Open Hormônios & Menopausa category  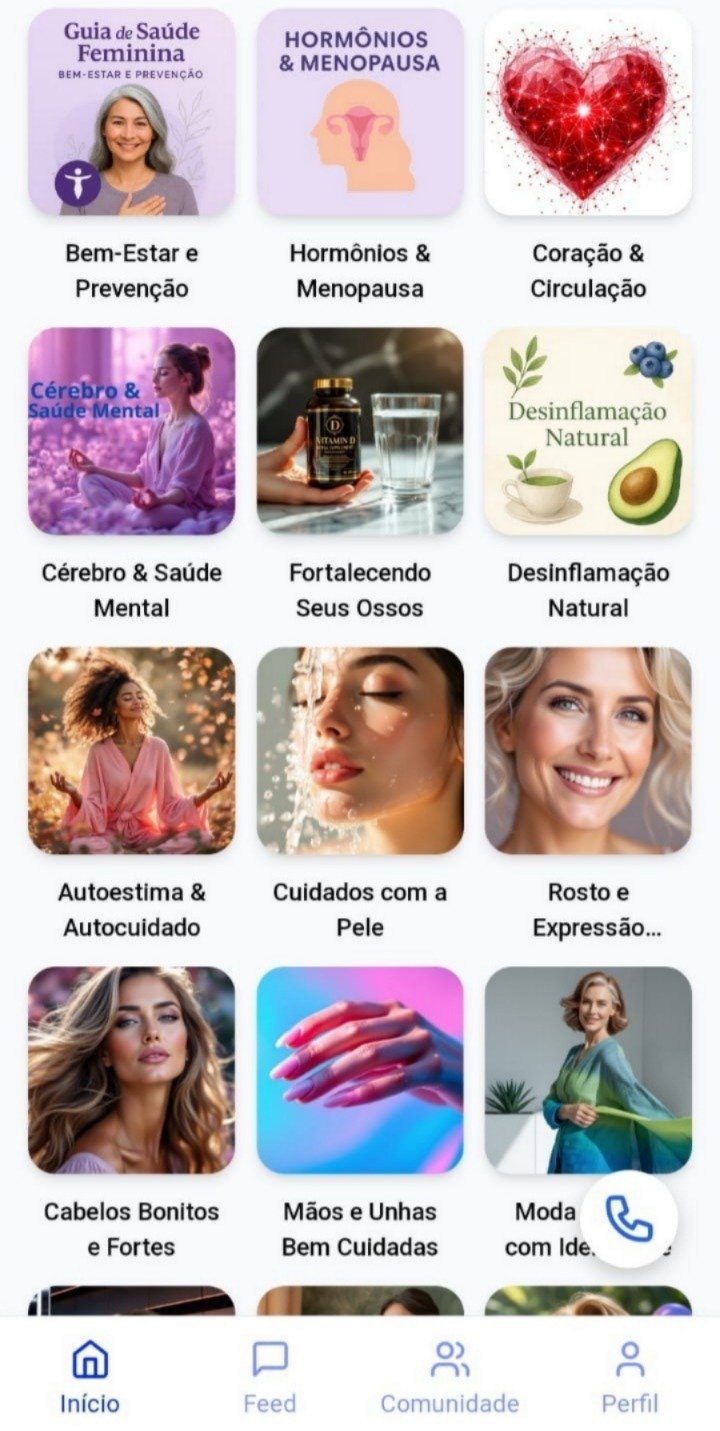point(360,113)
